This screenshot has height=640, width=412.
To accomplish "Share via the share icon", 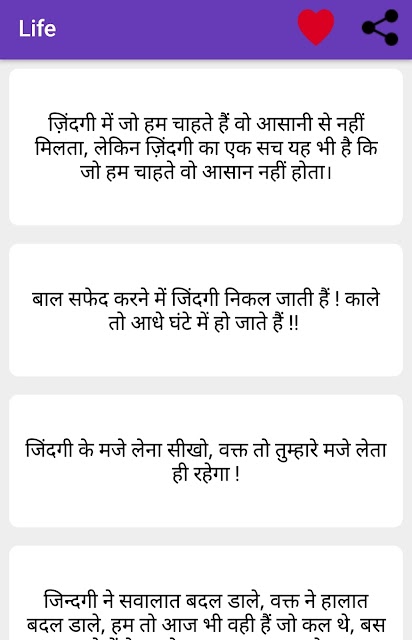I will click(x=380, y=27).
